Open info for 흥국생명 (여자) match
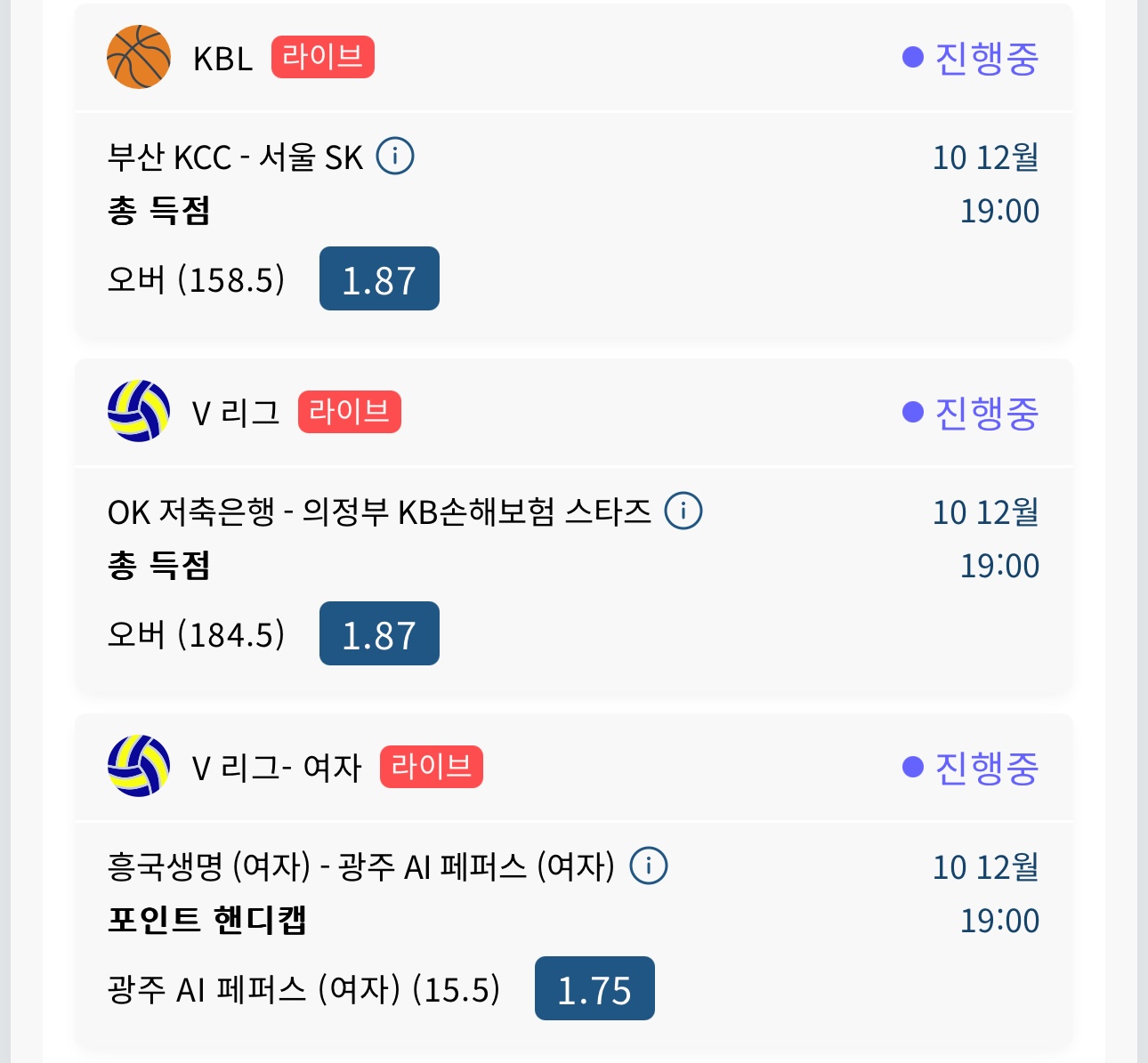 [x=649, y=866]
